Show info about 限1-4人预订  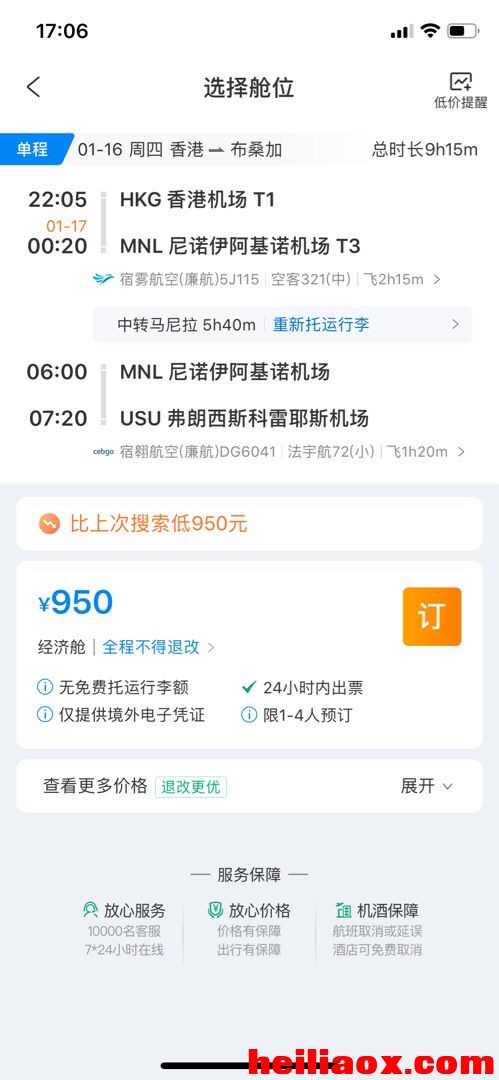pyautogui.click(x=296, y=715)
